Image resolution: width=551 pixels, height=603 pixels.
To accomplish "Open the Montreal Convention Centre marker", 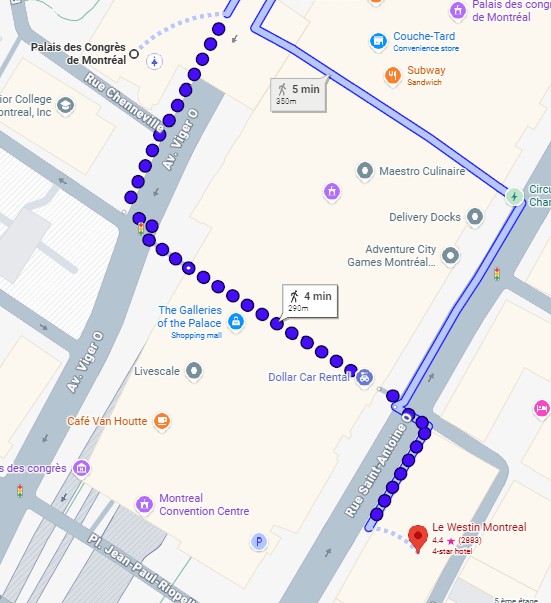I will click(144, 503).
